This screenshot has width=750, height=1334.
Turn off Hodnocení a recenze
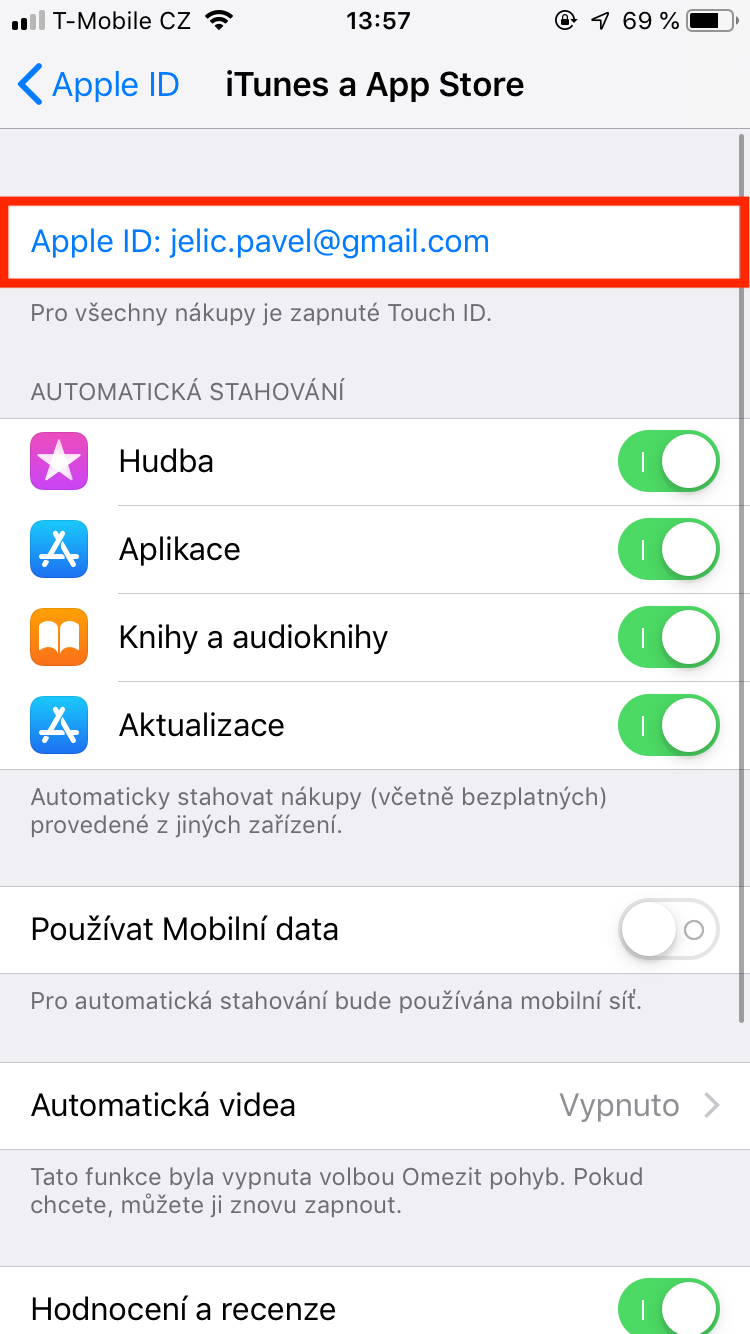[x=668, y=1308]
